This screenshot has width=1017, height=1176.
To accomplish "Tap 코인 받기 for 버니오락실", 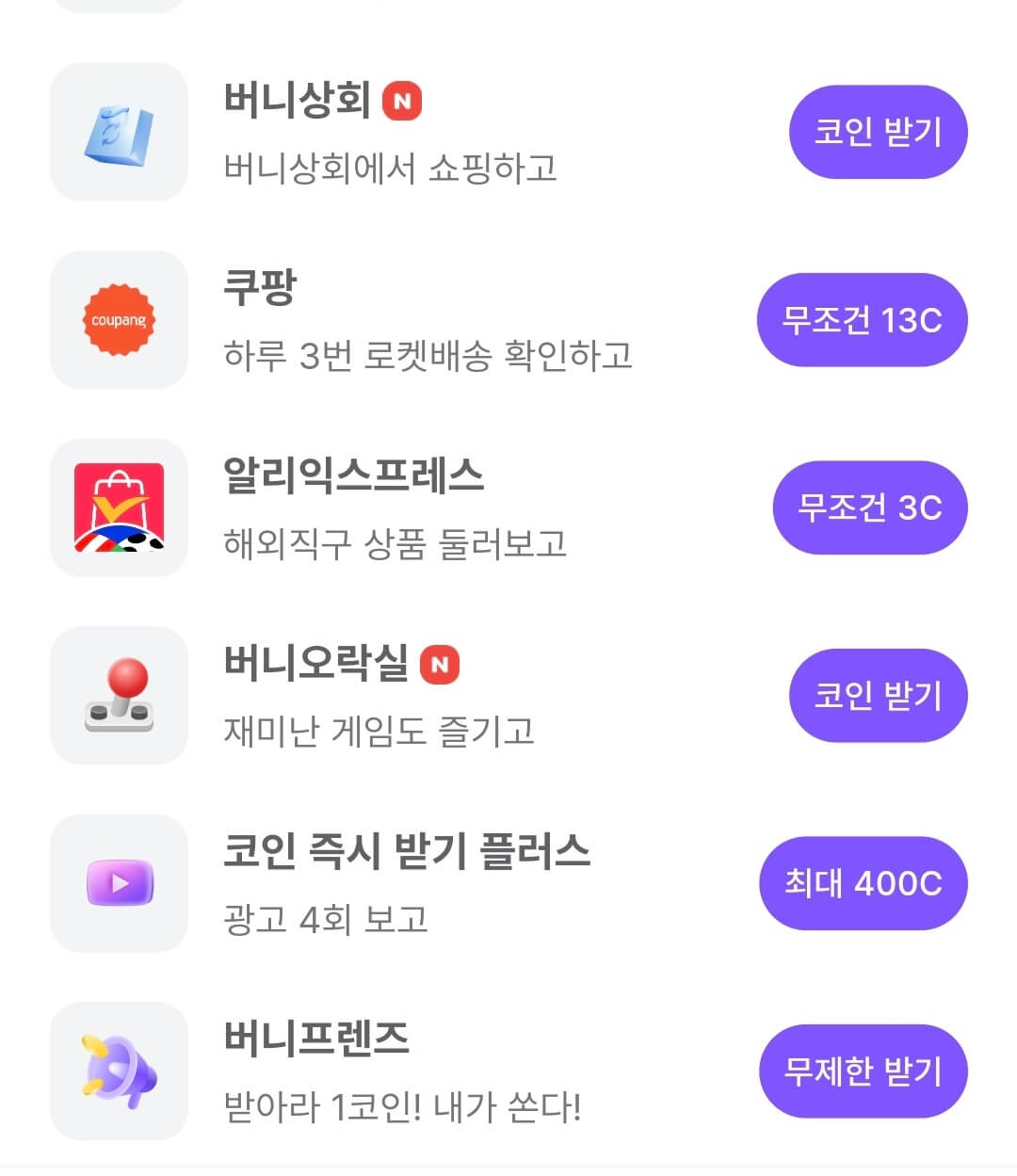I will point(877,696).
